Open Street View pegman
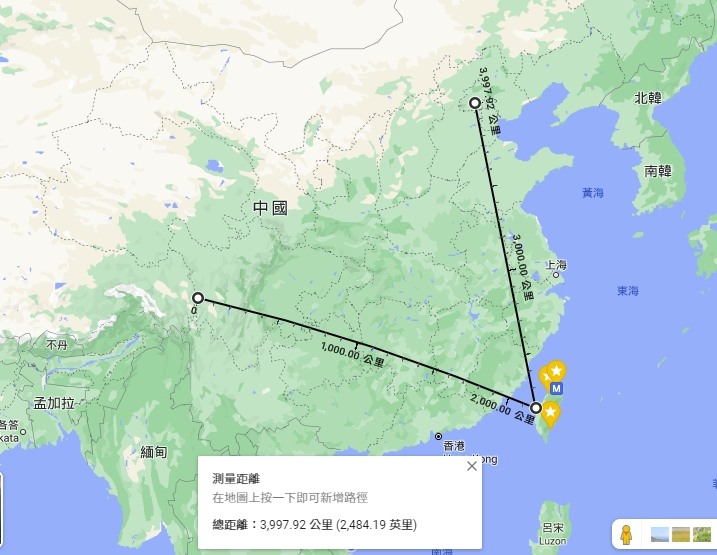 coord(626,534)
